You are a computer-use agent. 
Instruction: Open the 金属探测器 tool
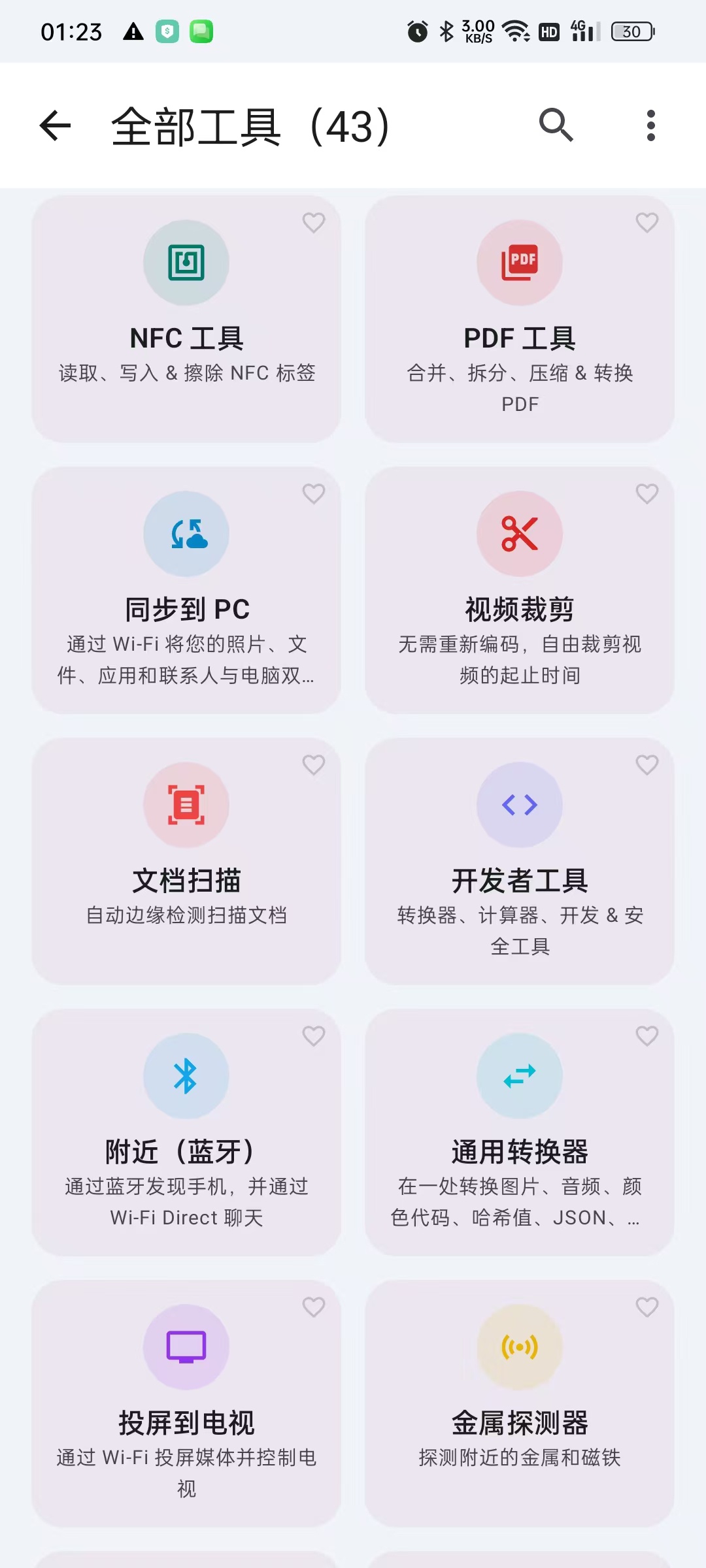click(520, 1403)
